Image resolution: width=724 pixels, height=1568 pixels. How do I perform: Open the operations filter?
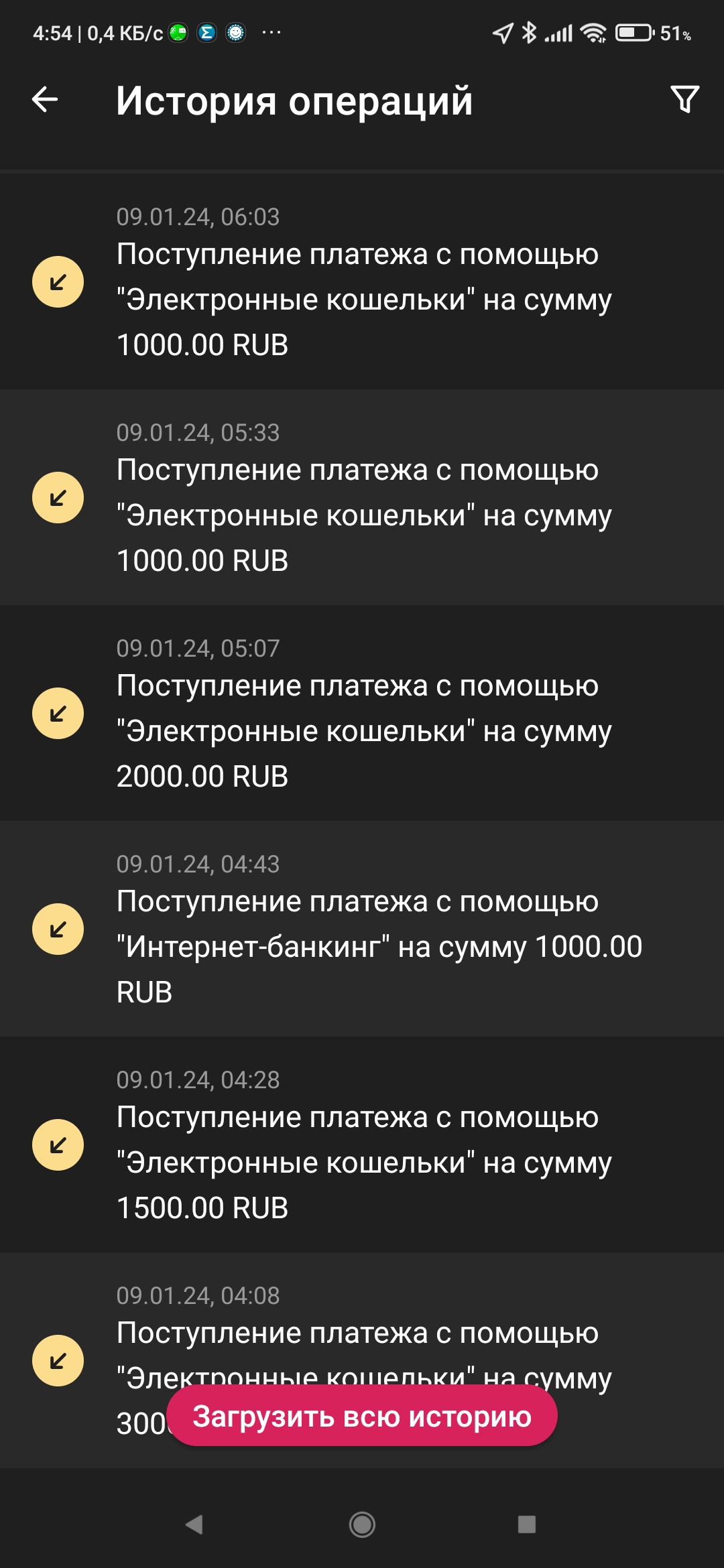tap(684, 100)
